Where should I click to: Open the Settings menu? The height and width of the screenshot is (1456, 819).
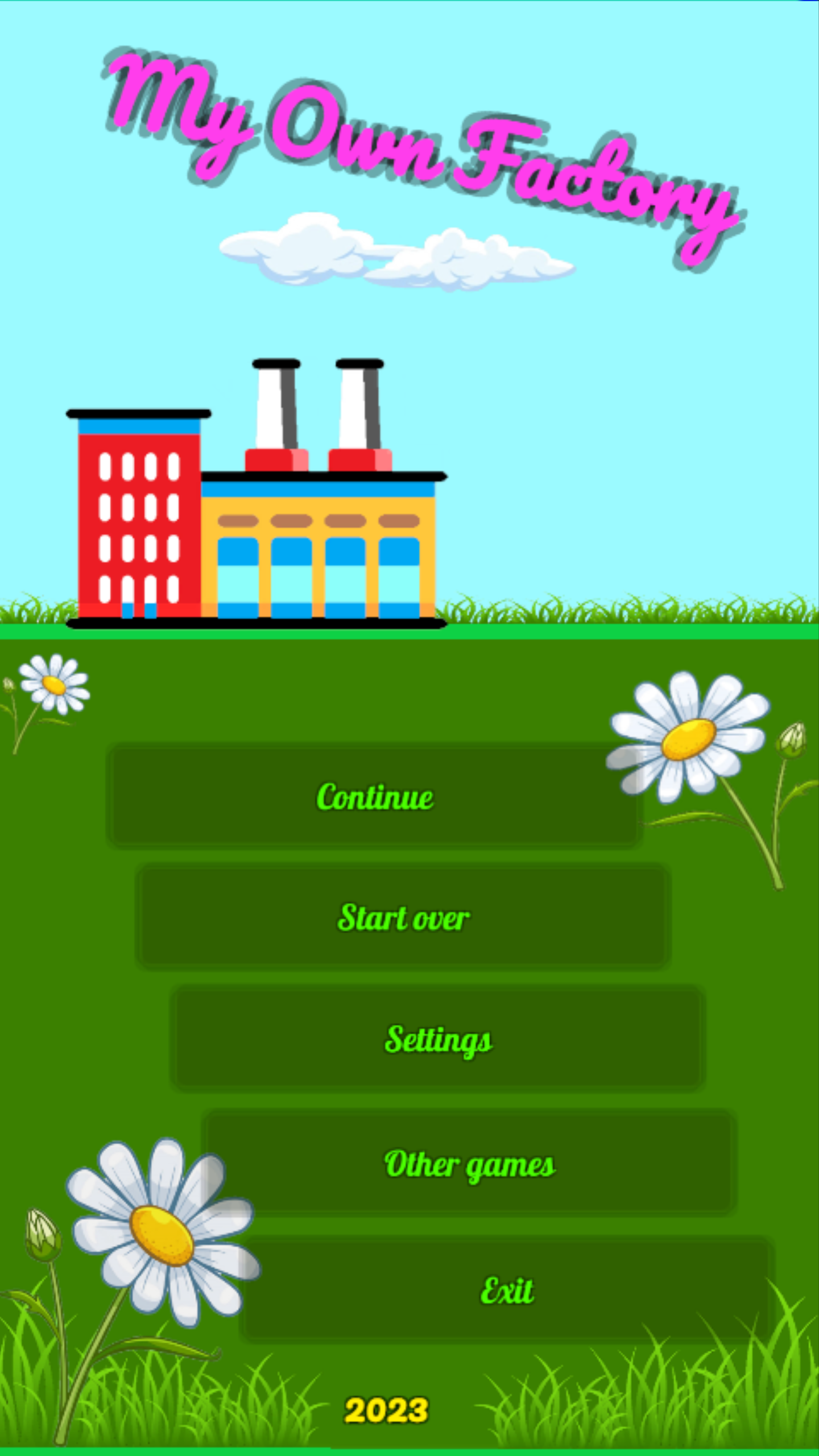click(437, 1039)
